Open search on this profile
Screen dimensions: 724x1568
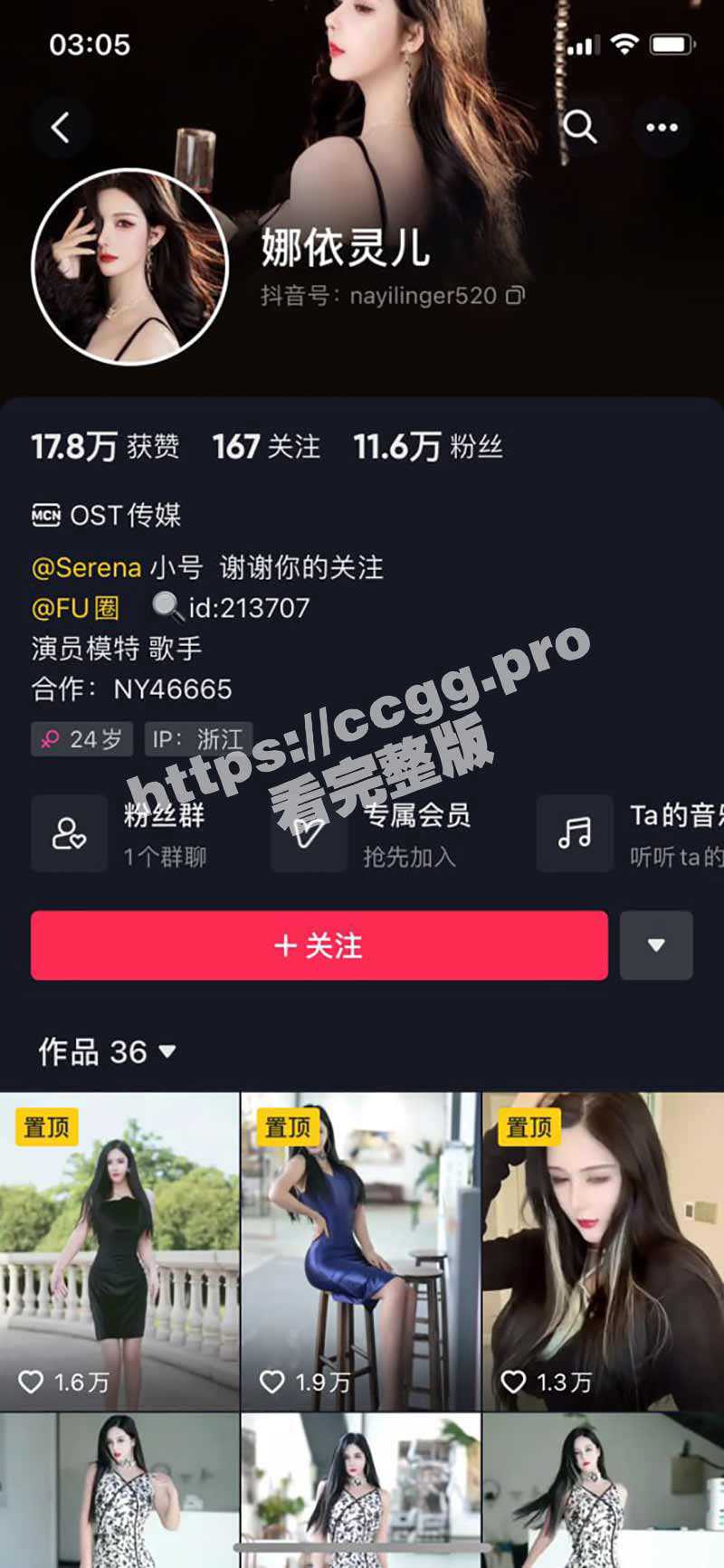pos(579,128)
